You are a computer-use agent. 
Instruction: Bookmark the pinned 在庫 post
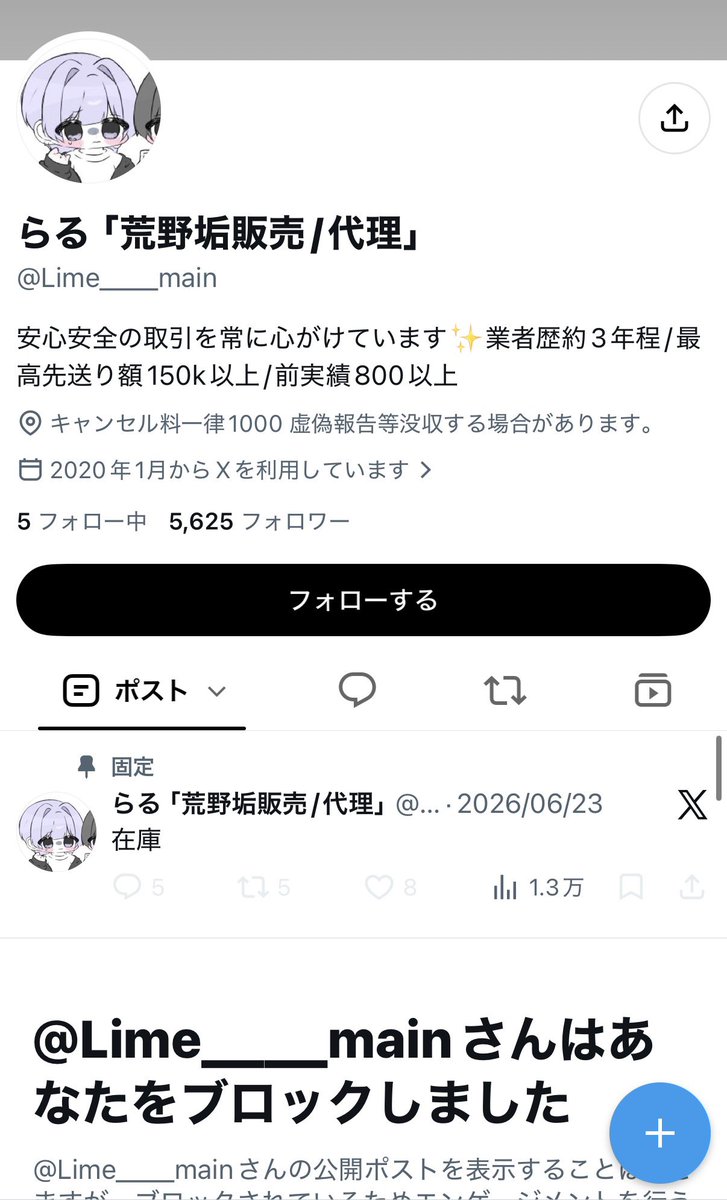click(631, 886)
